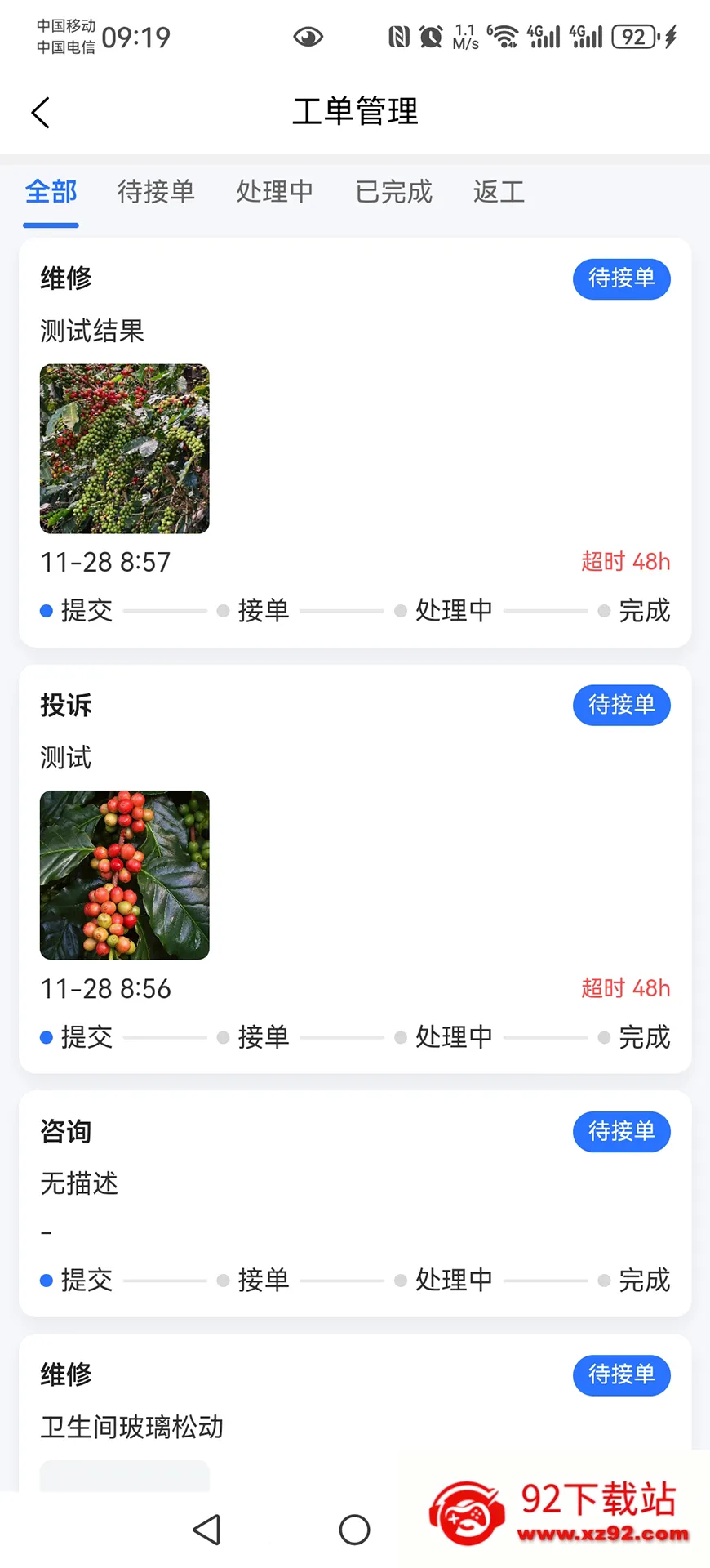This screenshot has width=710, height=1568.
Task: Tap 待接单 on 卫生间玻璃松动 order
Action: point(622,1374)
